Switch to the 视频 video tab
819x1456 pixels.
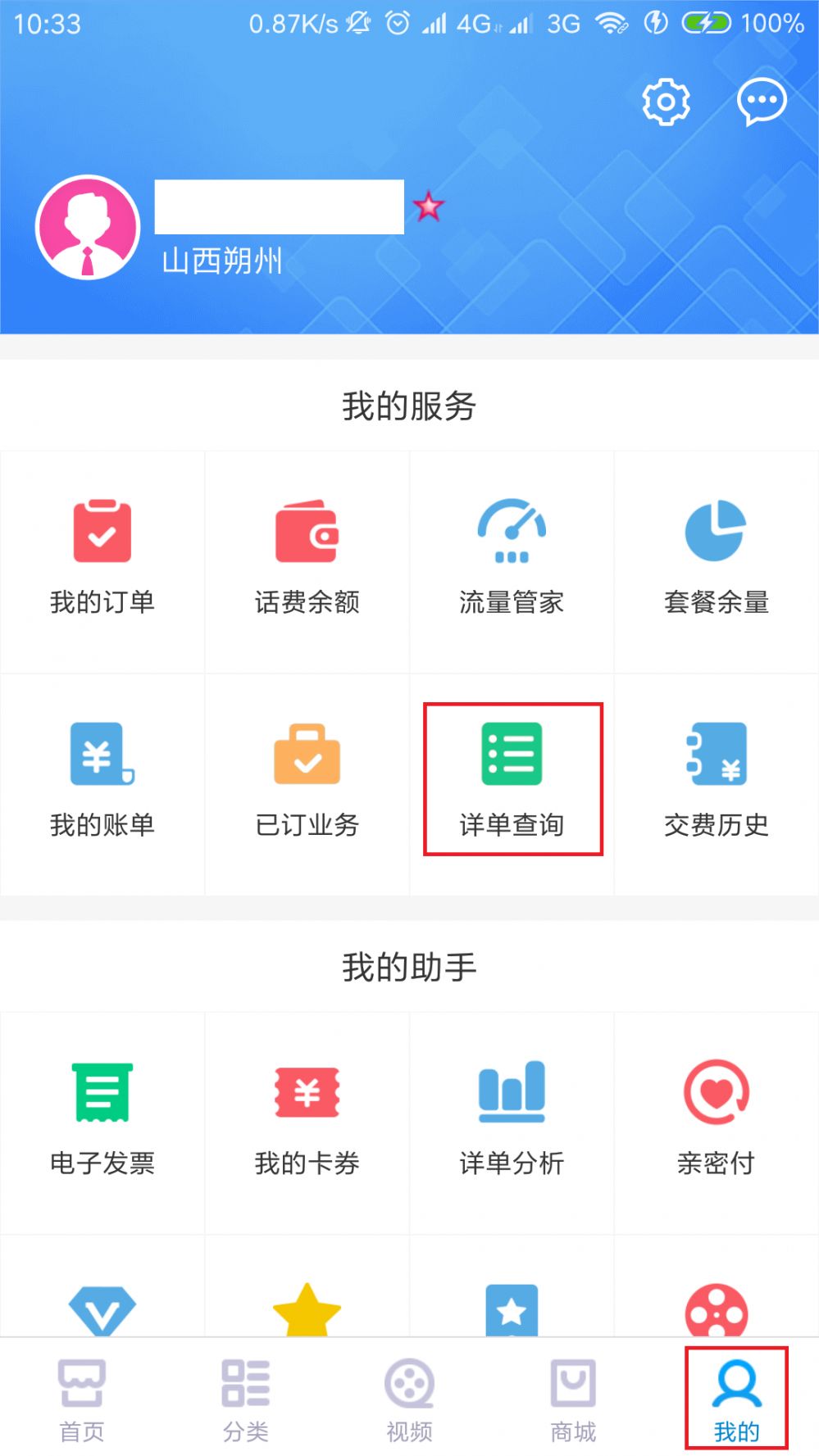[409, 1399]
